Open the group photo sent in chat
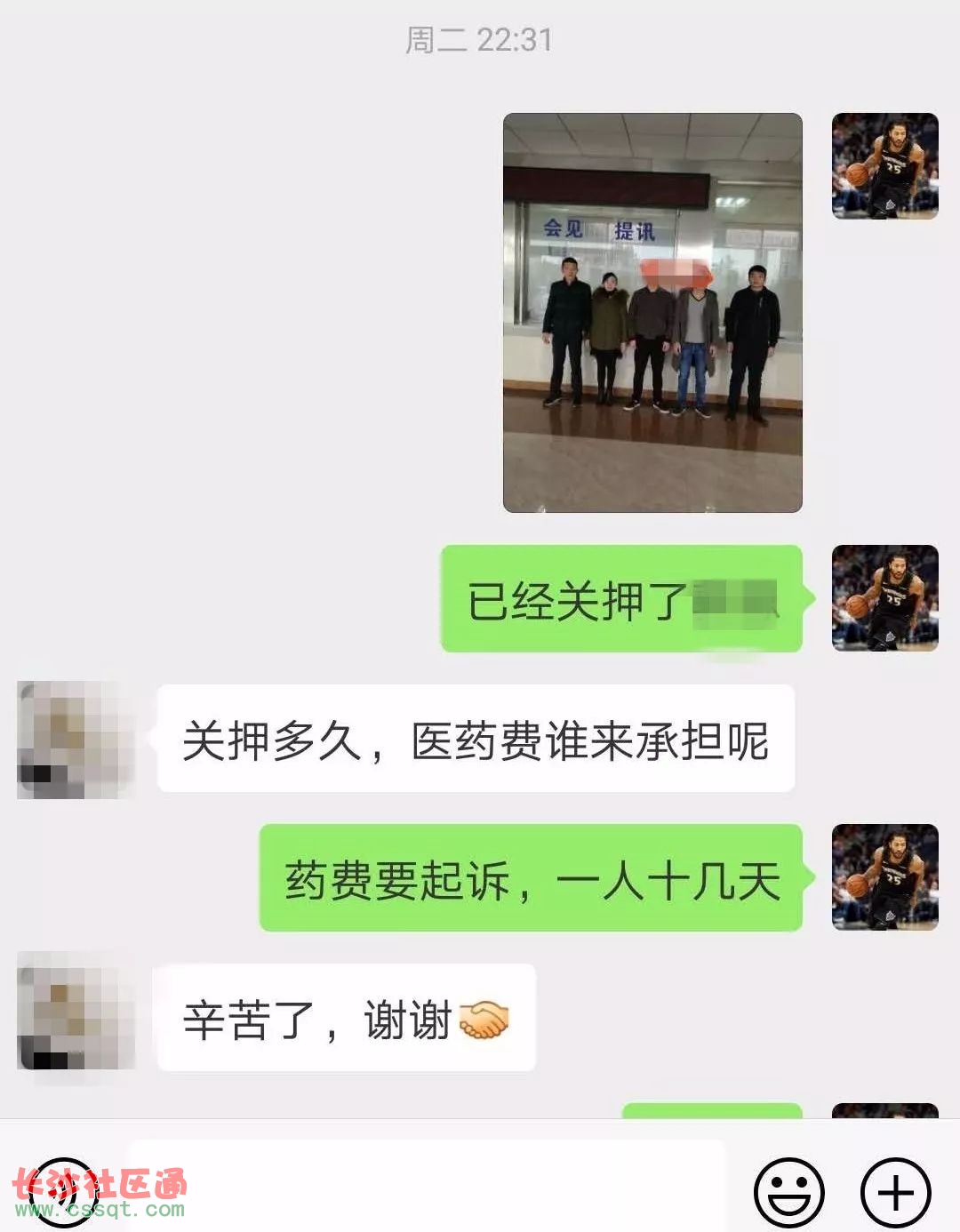 tap(652, 312)
